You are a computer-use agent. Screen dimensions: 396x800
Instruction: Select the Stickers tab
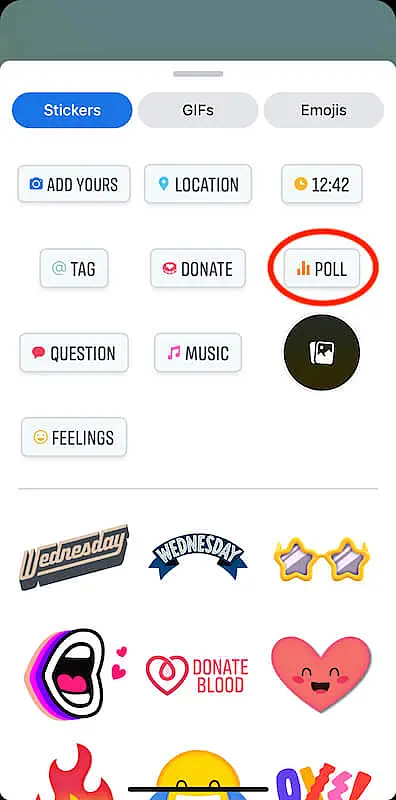click(x=72, y=110)
